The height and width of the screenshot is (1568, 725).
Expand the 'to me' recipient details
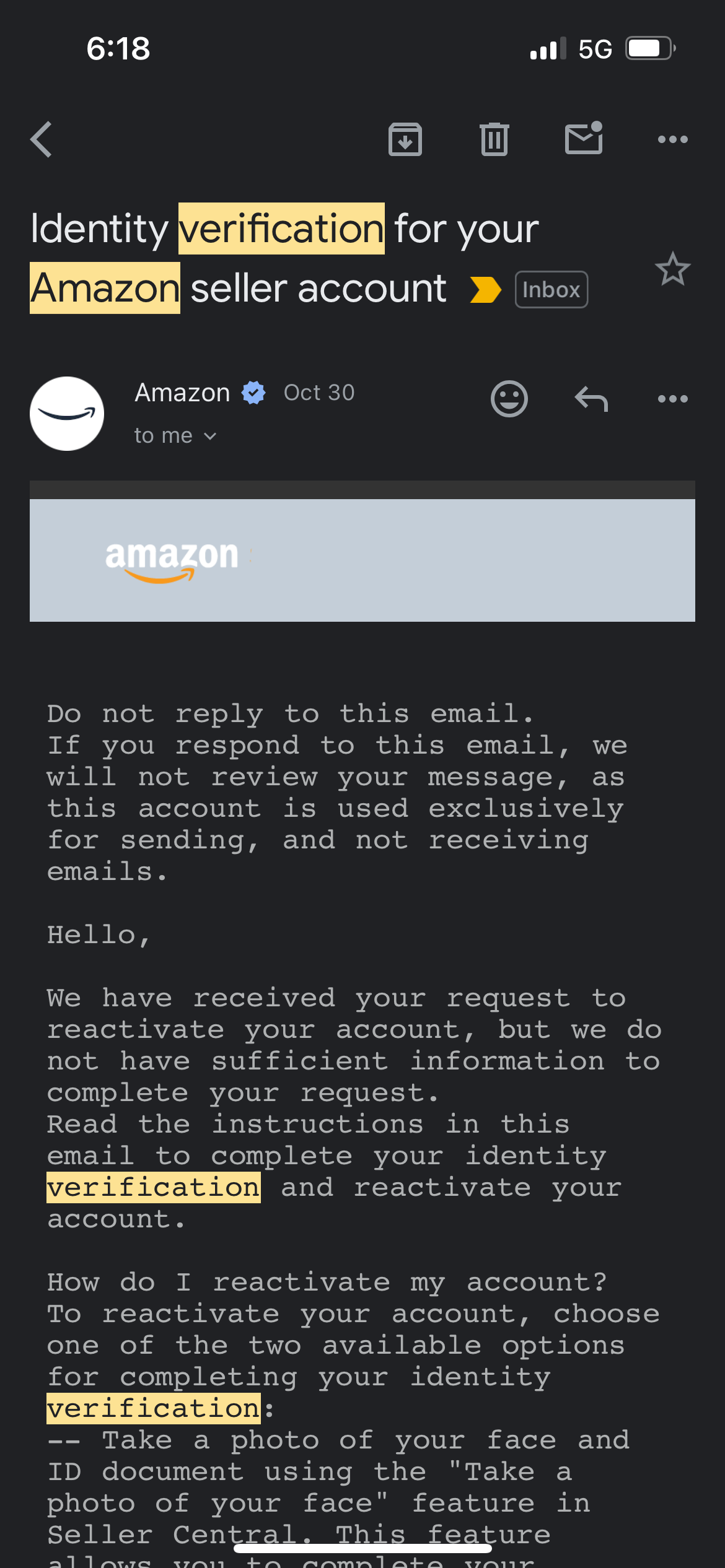(175, 436)
